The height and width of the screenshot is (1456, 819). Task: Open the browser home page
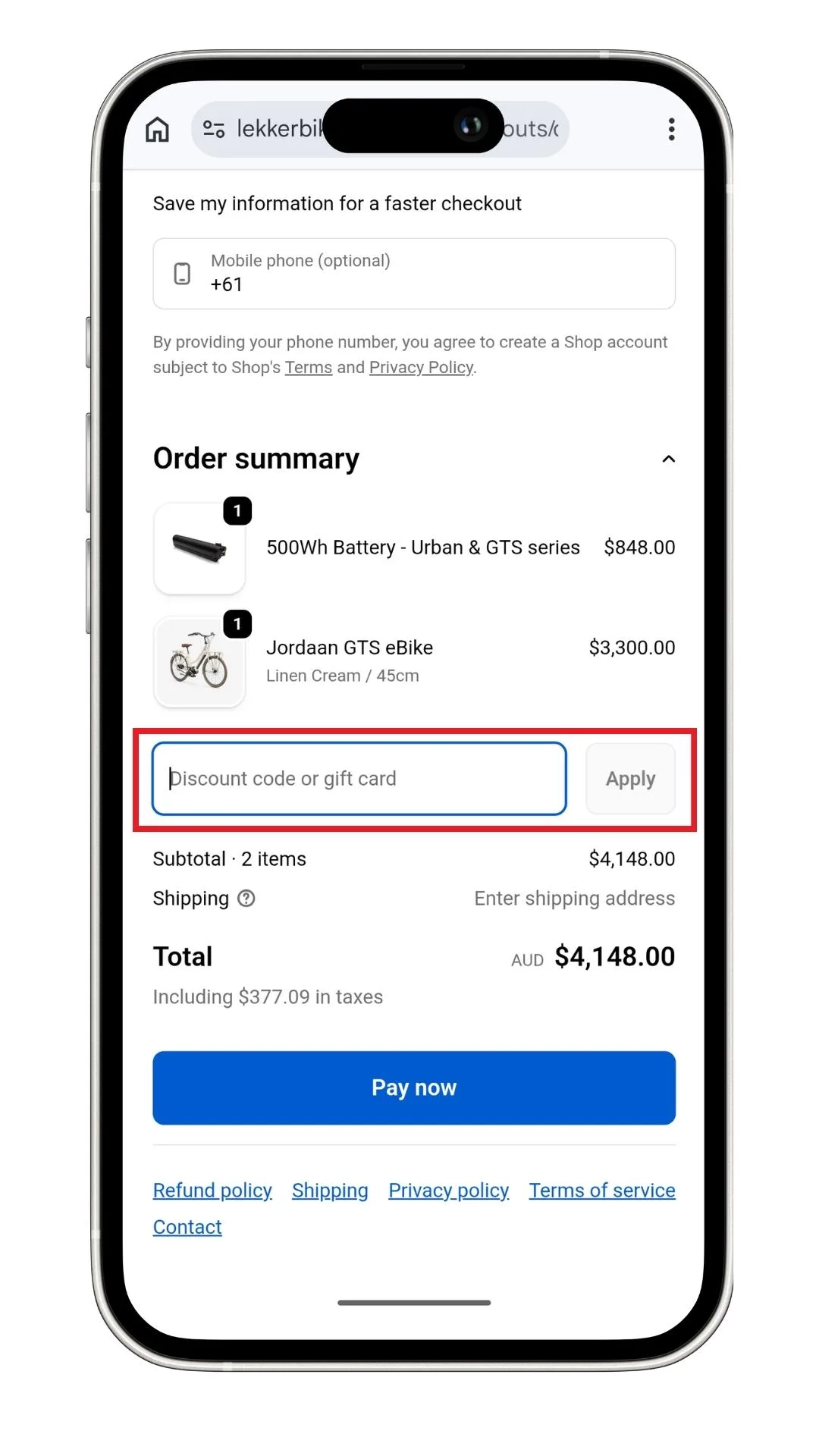[x=157, y=130]
